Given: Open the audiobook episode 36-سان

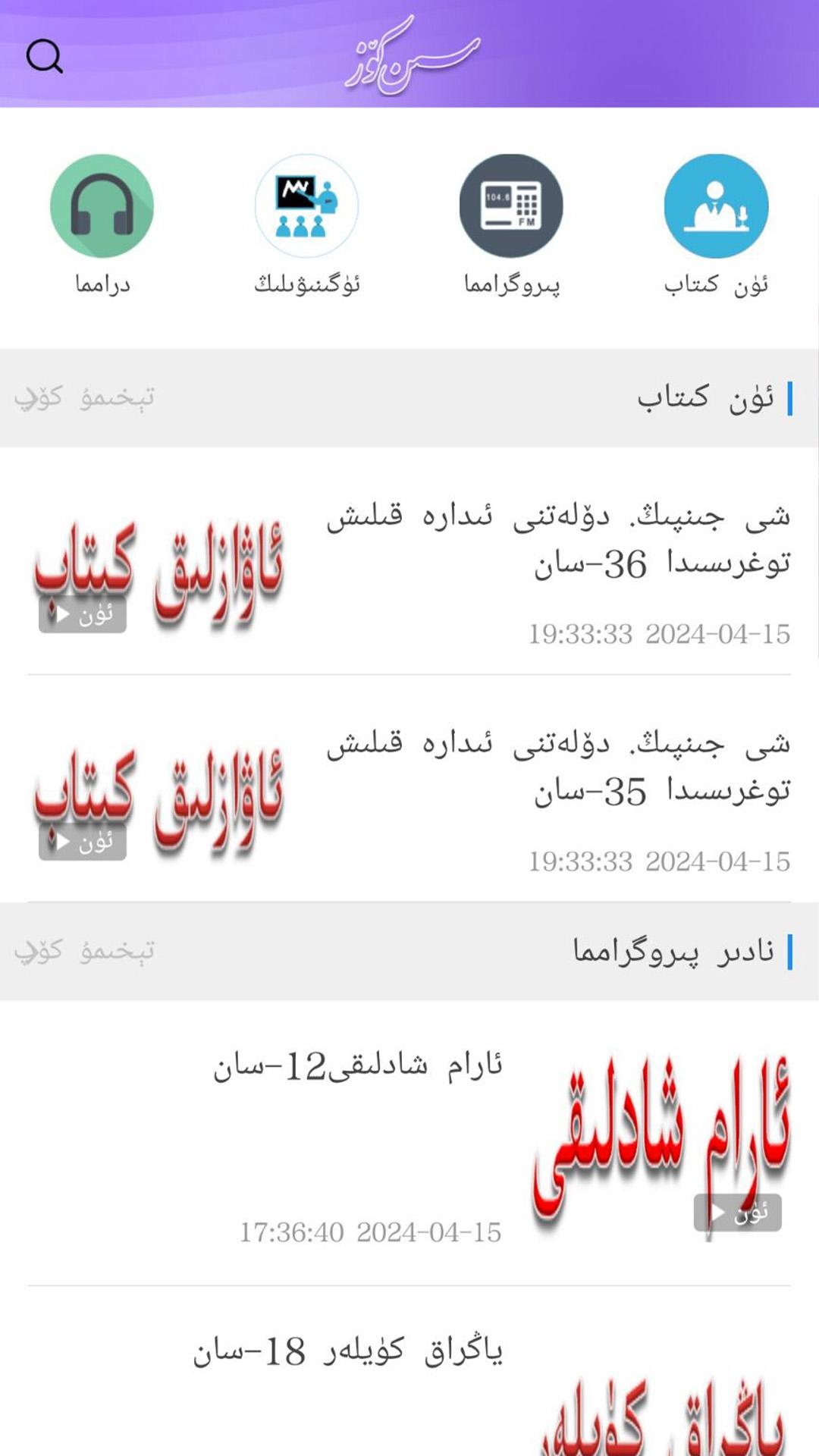Looking at the screenshot, I should [x=560, y=540].
